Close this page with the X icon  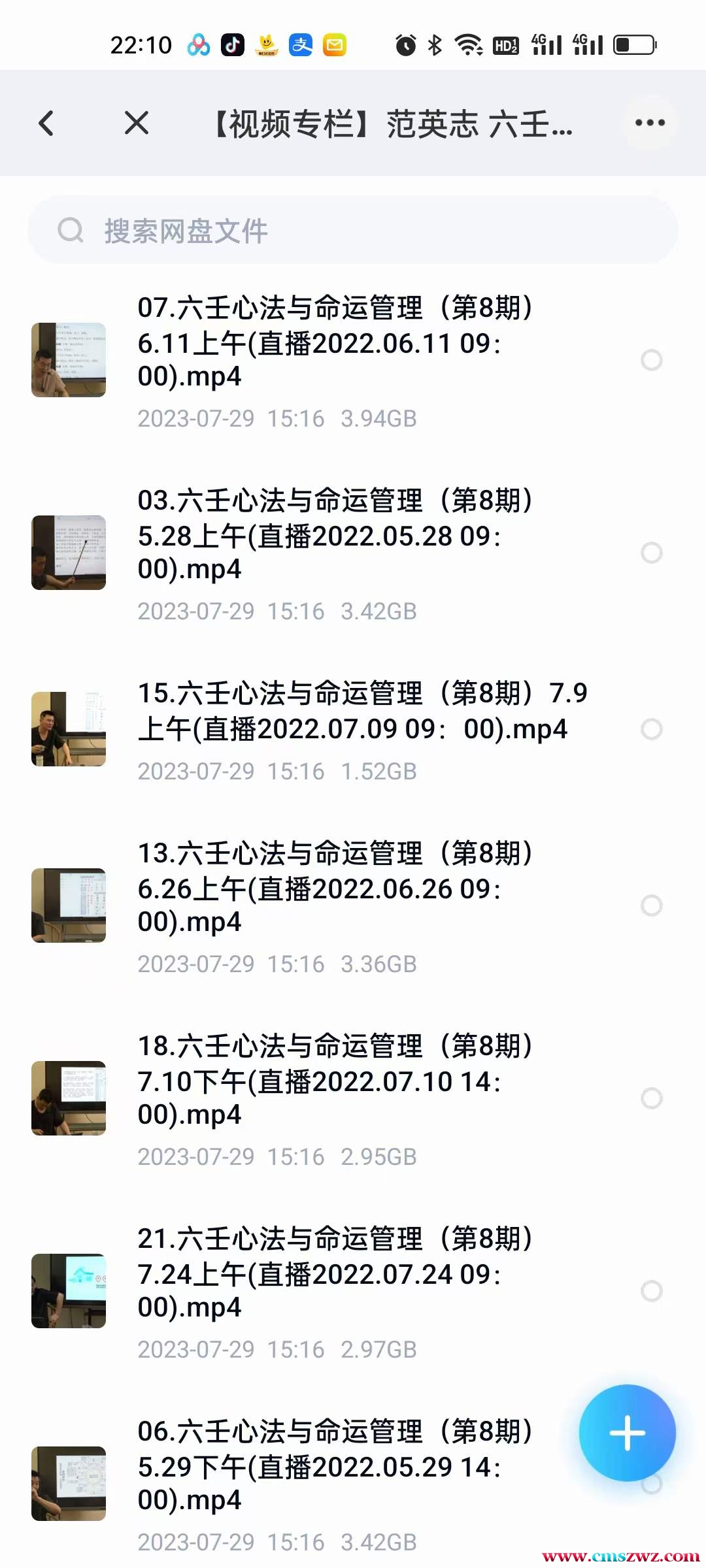click(137, 123)
